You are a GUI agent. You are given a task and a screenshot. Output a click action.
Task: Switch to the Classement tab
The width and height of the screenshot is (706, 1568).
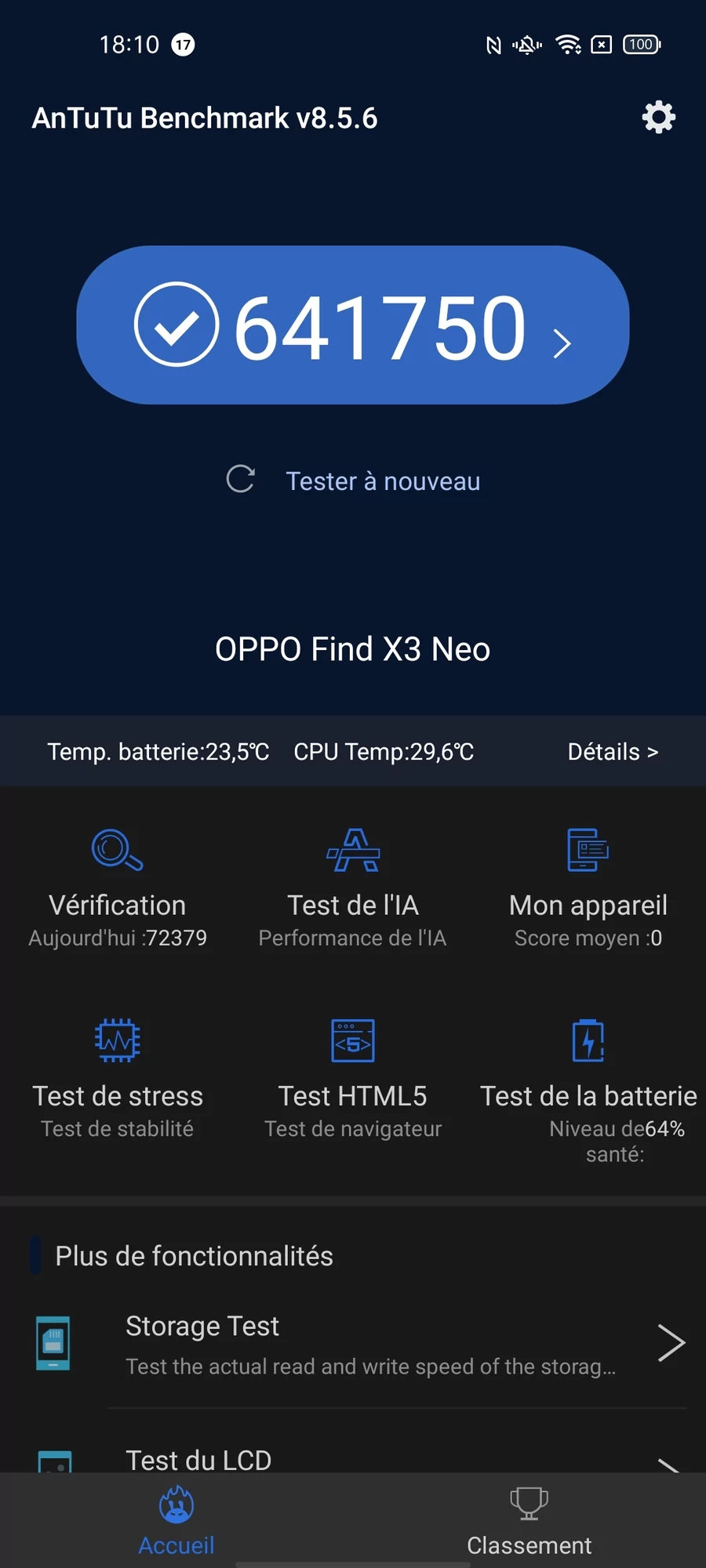click(x=529, y=1521)
